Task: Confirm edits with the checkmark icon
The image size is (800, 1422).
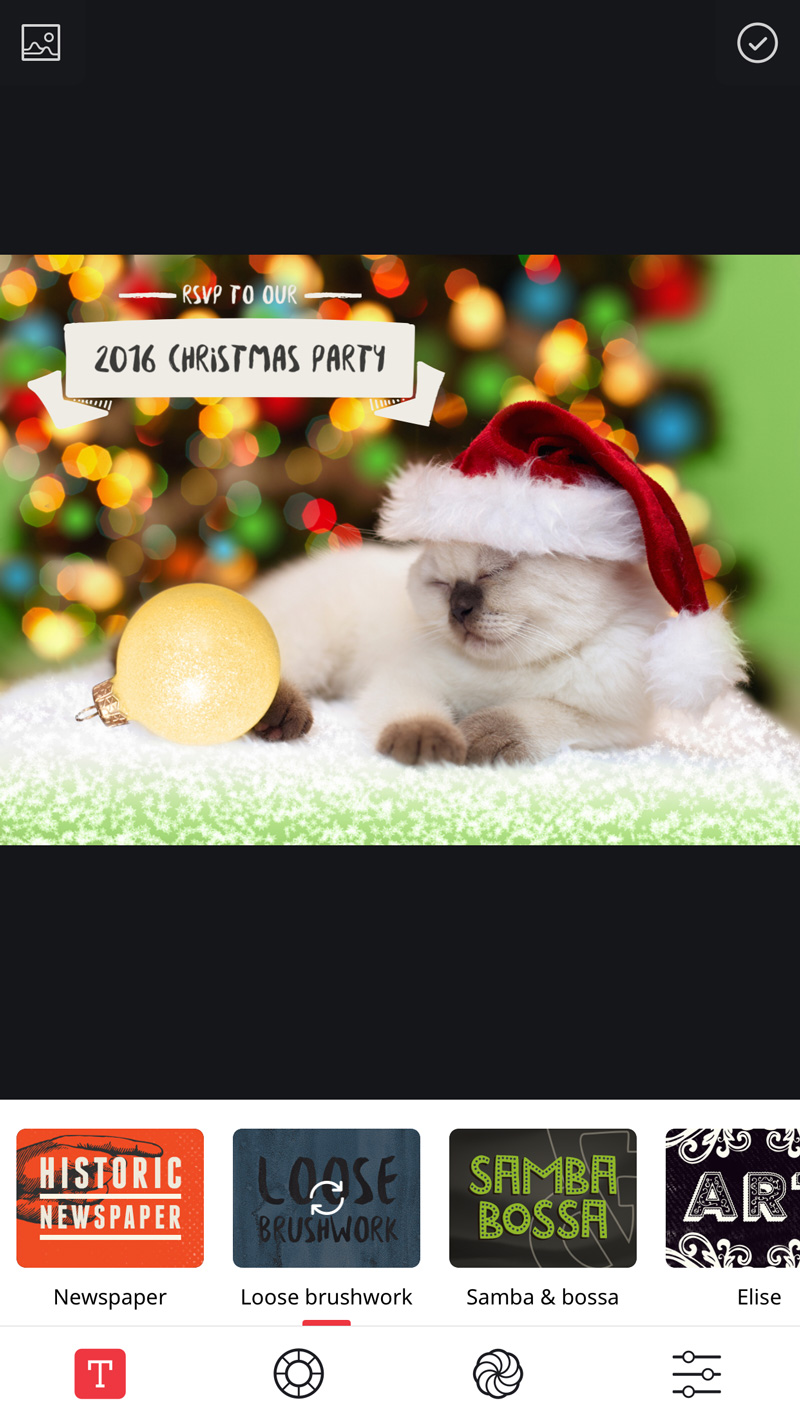Action: 757,43
